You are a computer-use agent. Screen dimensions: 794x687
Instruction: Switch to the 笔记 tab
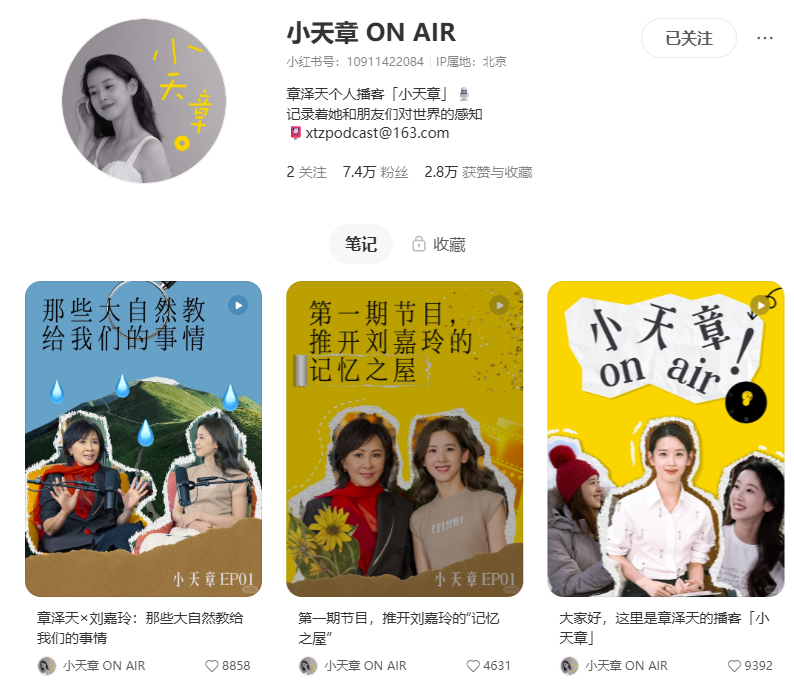pyautogui.click(x=361, y=244)
